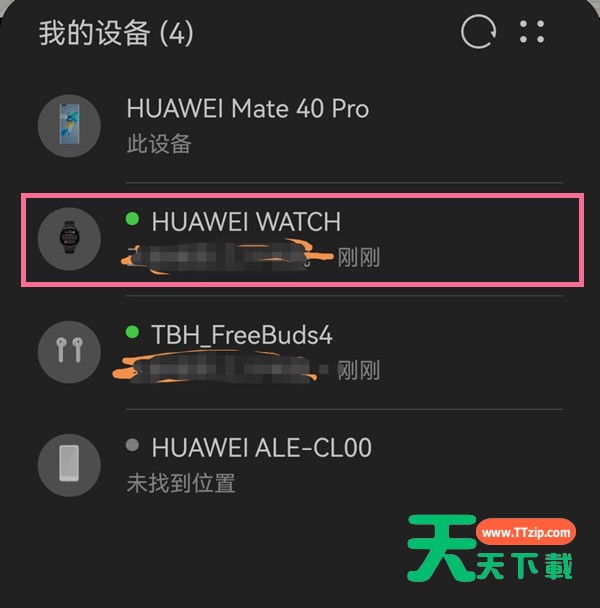Open the four-dot more options menu

click(x=532, y=32)
